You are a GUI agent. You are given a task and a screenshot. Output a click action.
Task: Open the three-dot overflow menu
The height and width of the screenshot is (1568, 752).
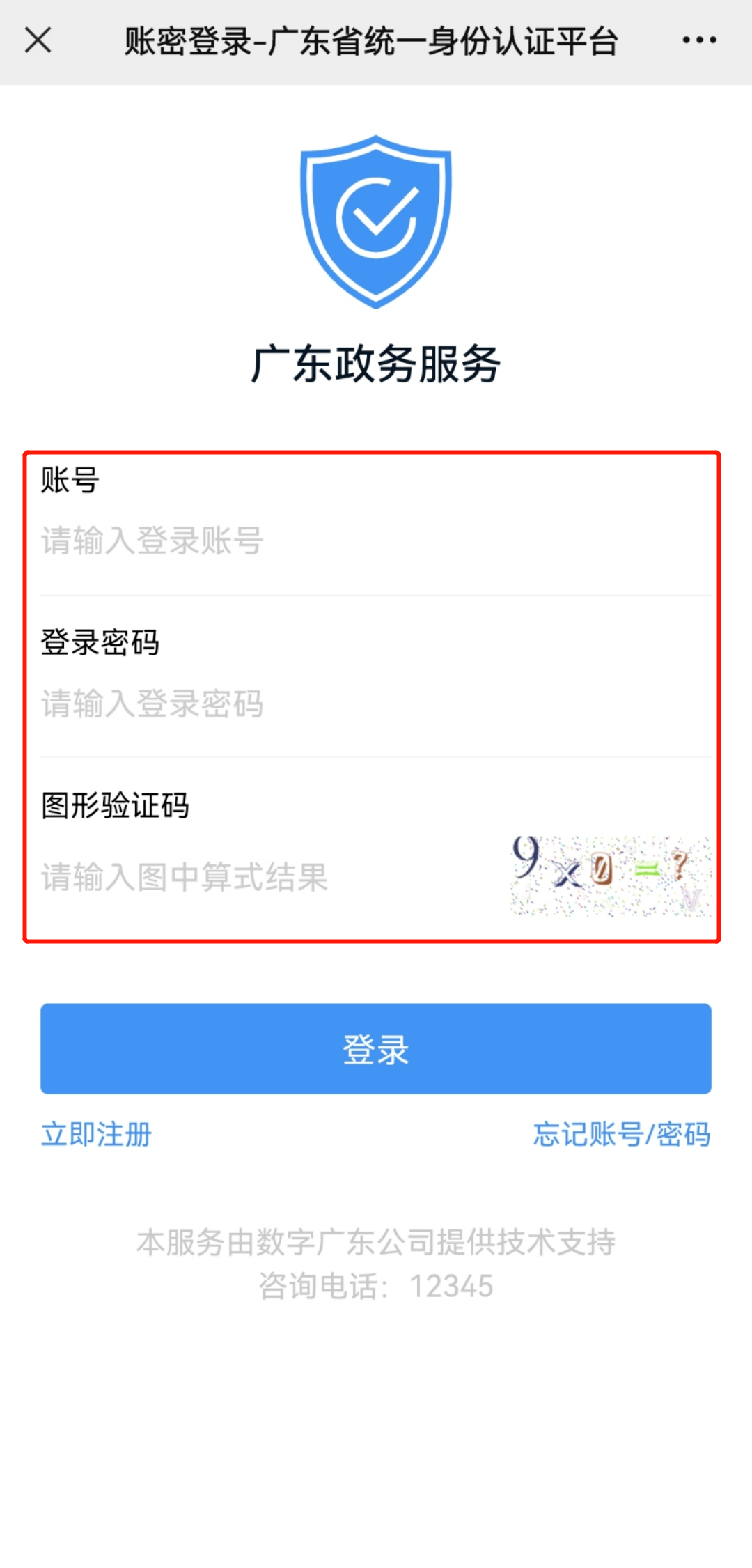point(699,40)
